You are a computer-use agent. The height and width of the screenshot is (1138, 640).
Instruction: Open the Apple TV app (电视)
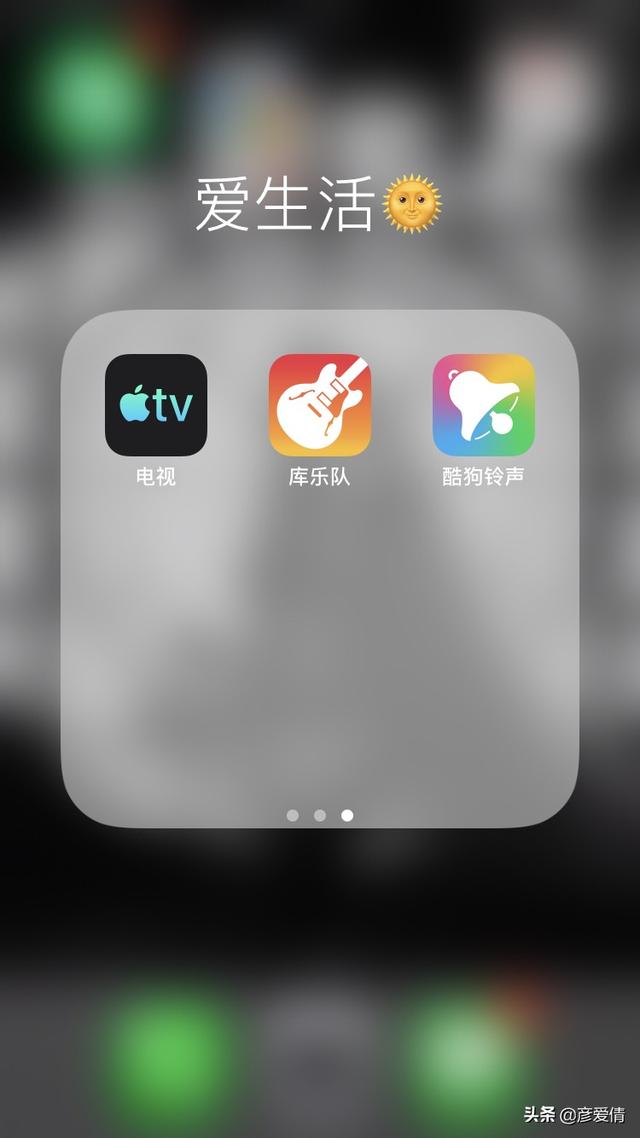point(156,405)
